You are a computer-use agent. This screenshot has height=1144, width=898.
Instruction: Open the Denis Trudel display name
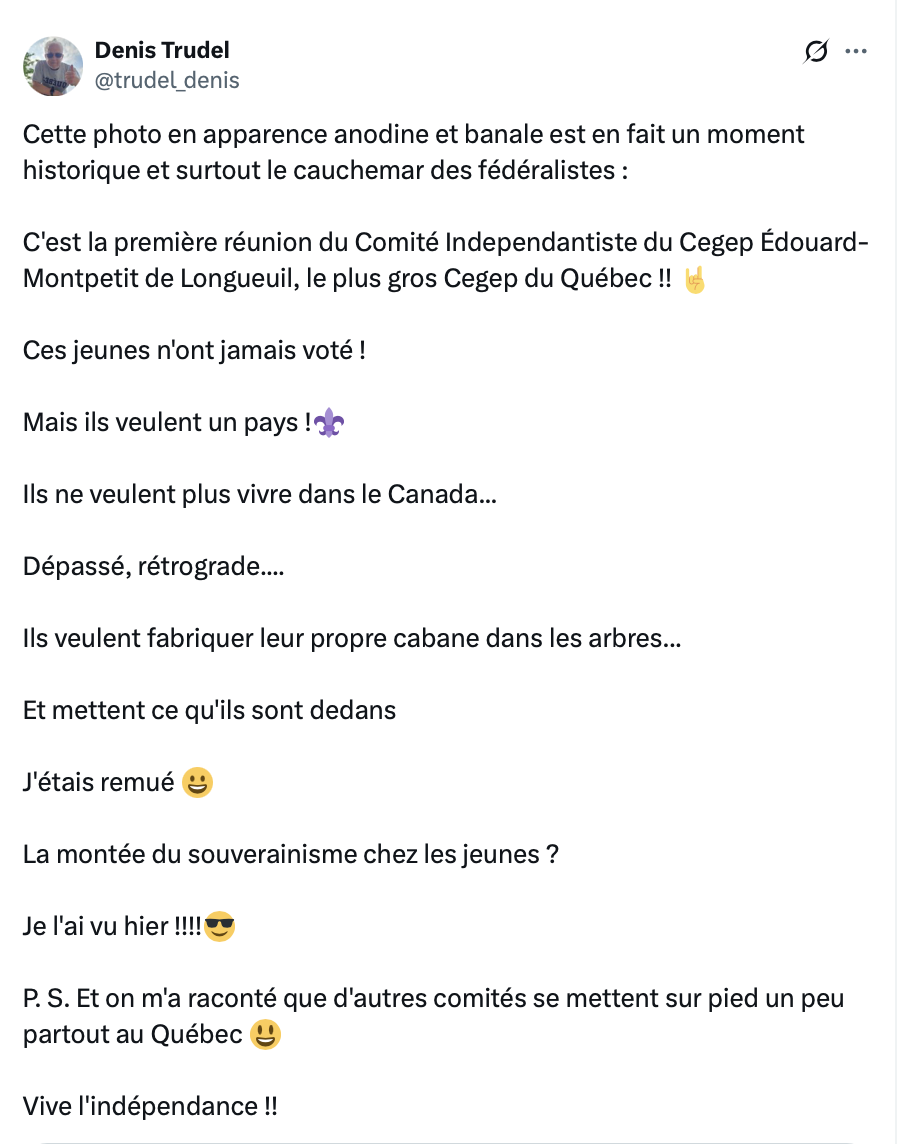click(x=162, y=51)
